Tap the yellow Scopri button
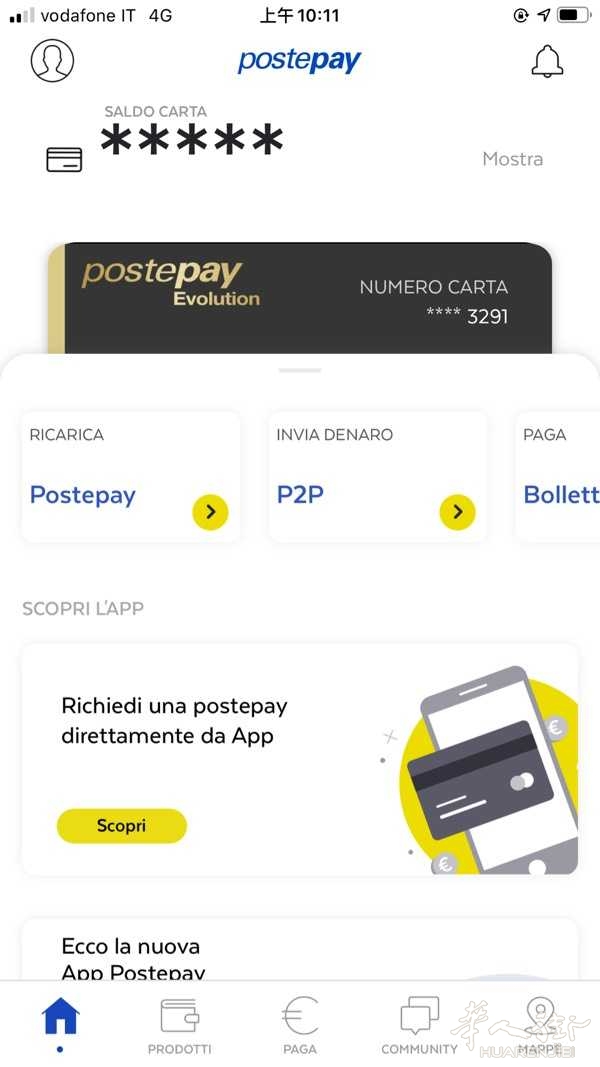600x1067 pixels. tap(121, 826)
